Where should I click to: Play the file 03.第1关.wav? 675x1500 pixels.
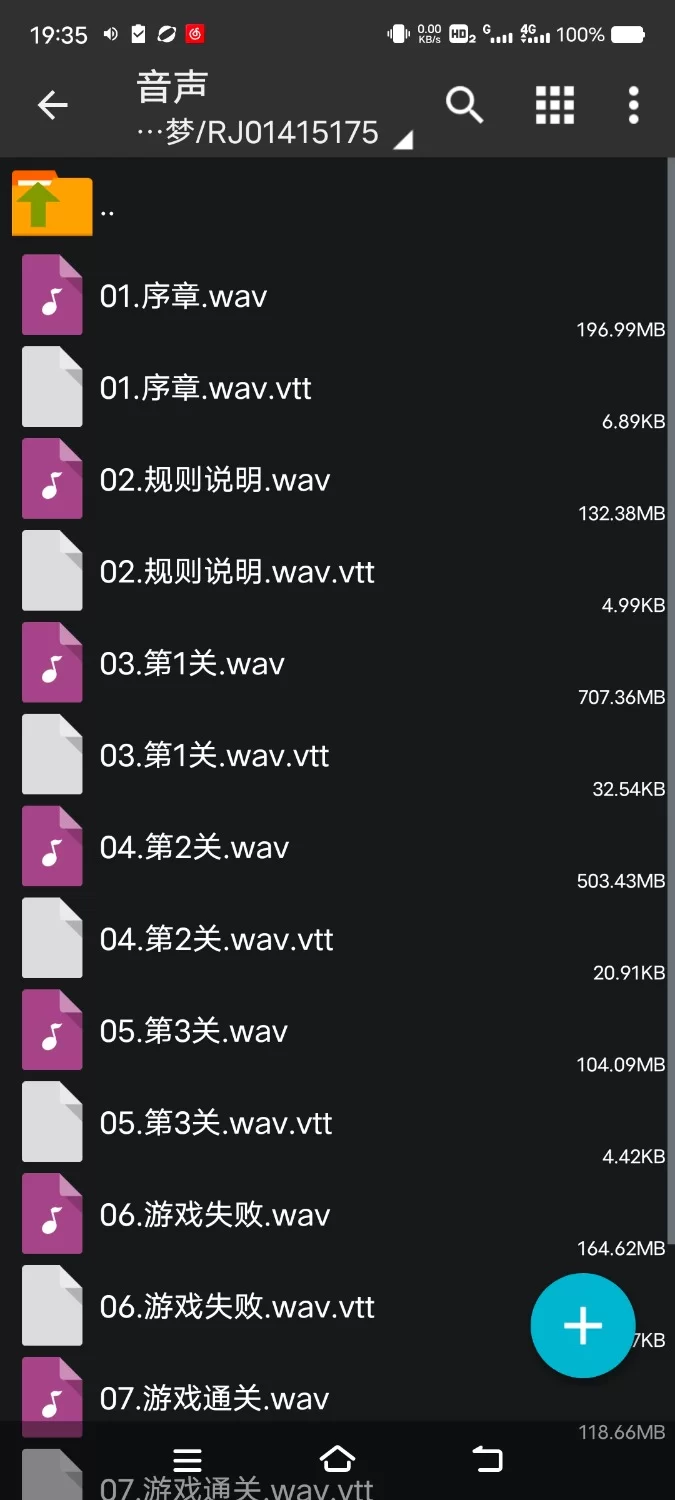click(192, 664)
